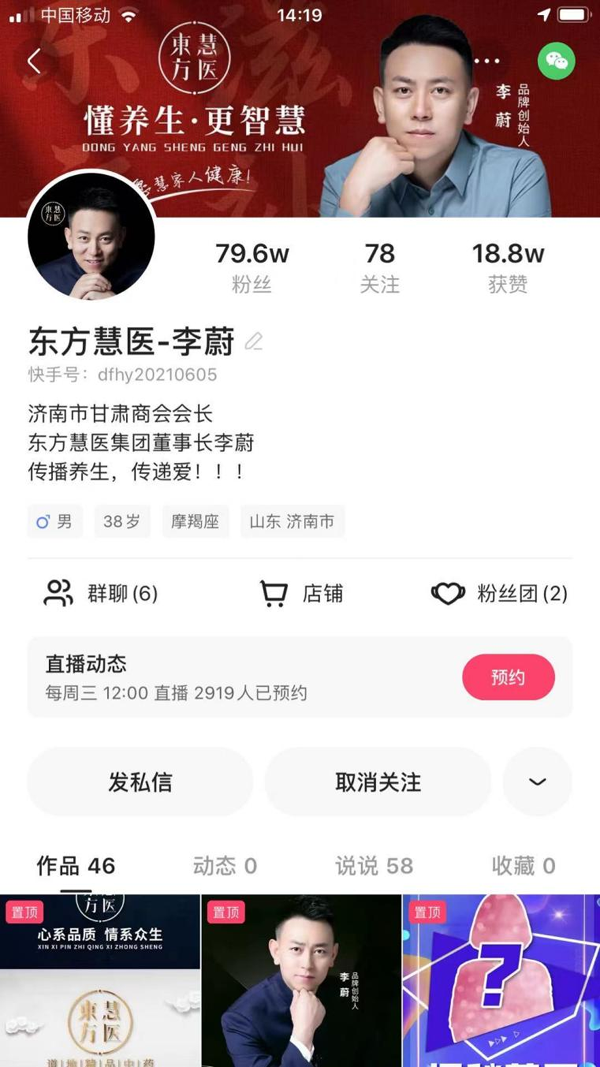The image size is (600, 1067).
Task: Open the pinned video 心系品质 情系众生
Action: click(x=100, y=982)
